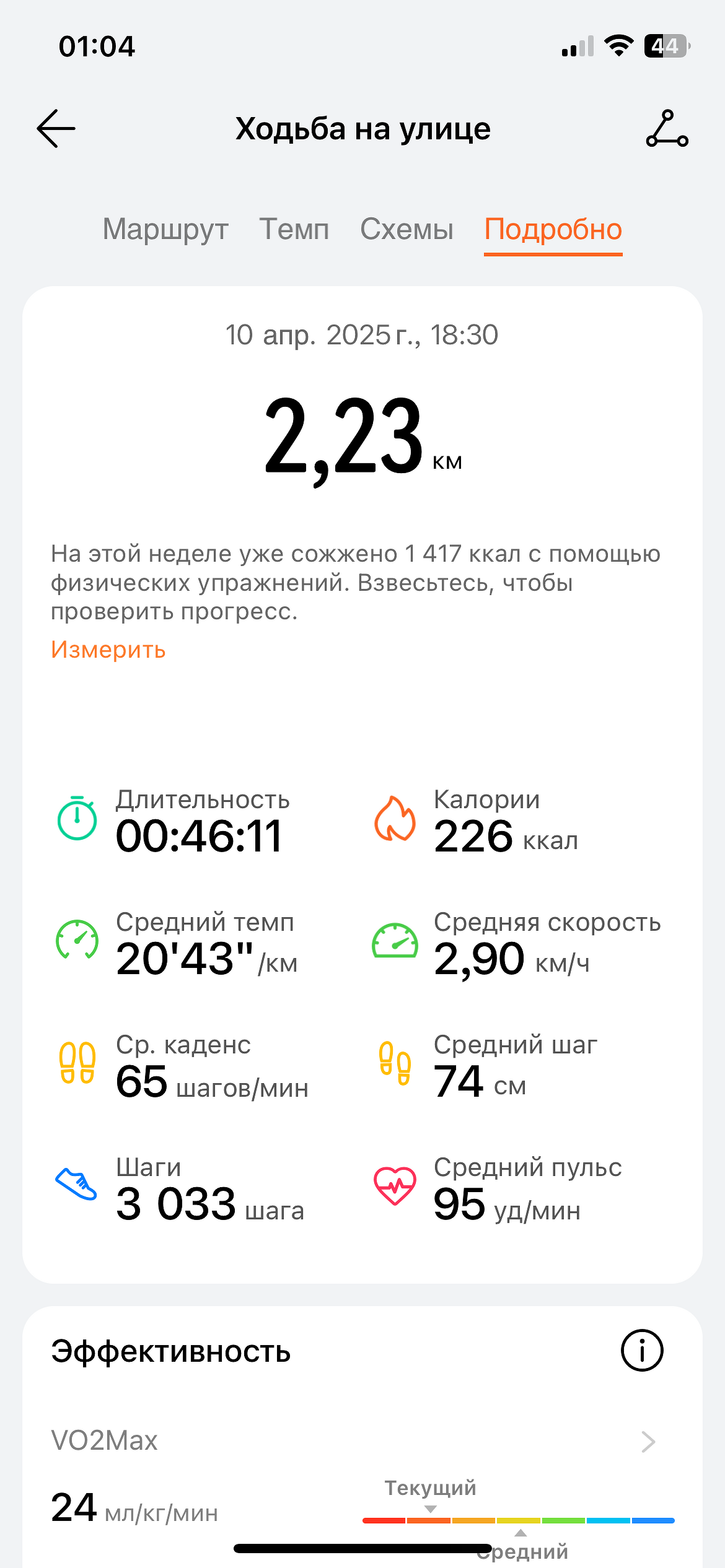Open the VO2Max details row
The image size is (725, 1568).
(362, 1442)
